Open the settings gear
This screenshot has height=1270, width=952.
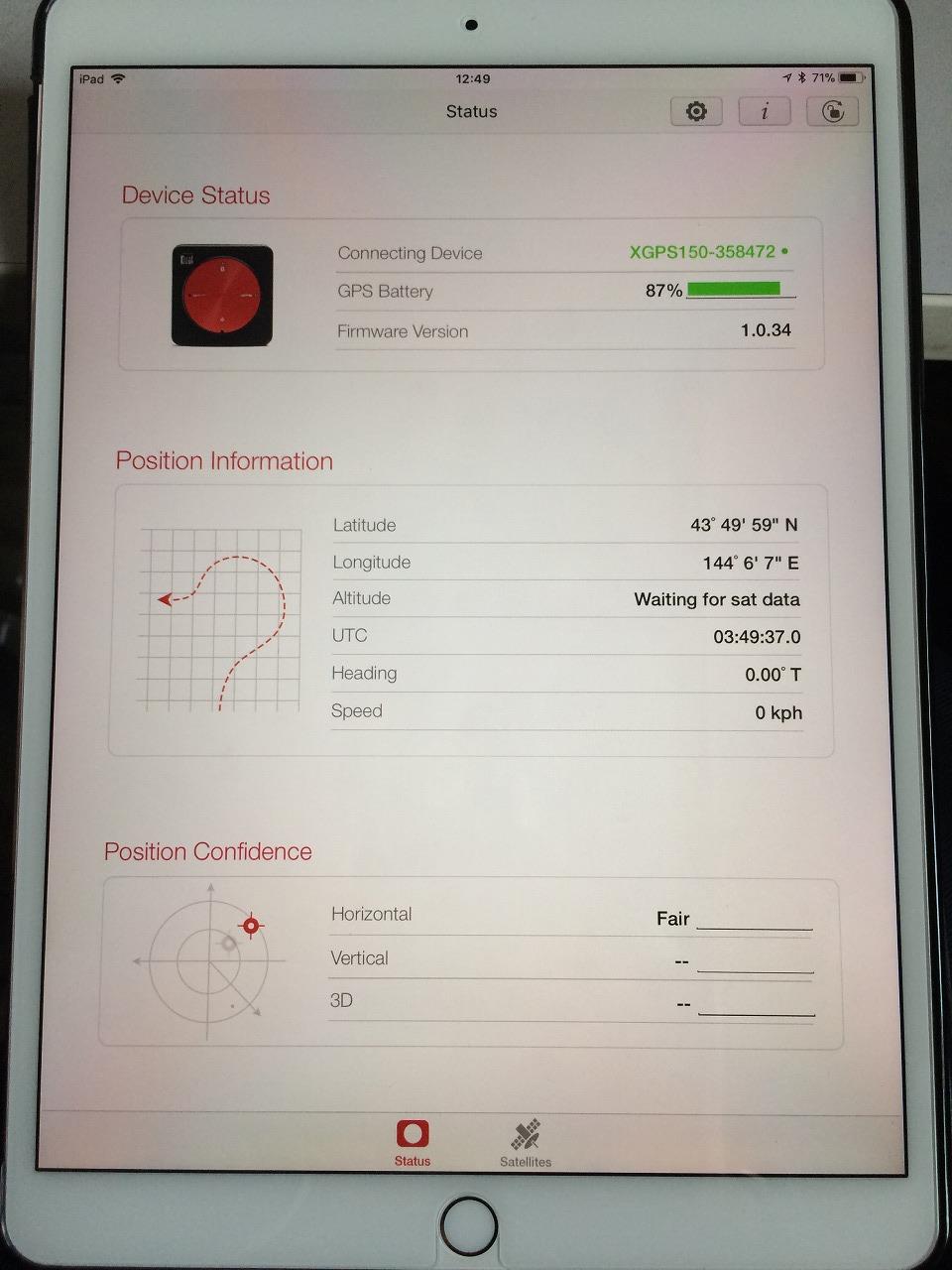[x=696, y=111]
